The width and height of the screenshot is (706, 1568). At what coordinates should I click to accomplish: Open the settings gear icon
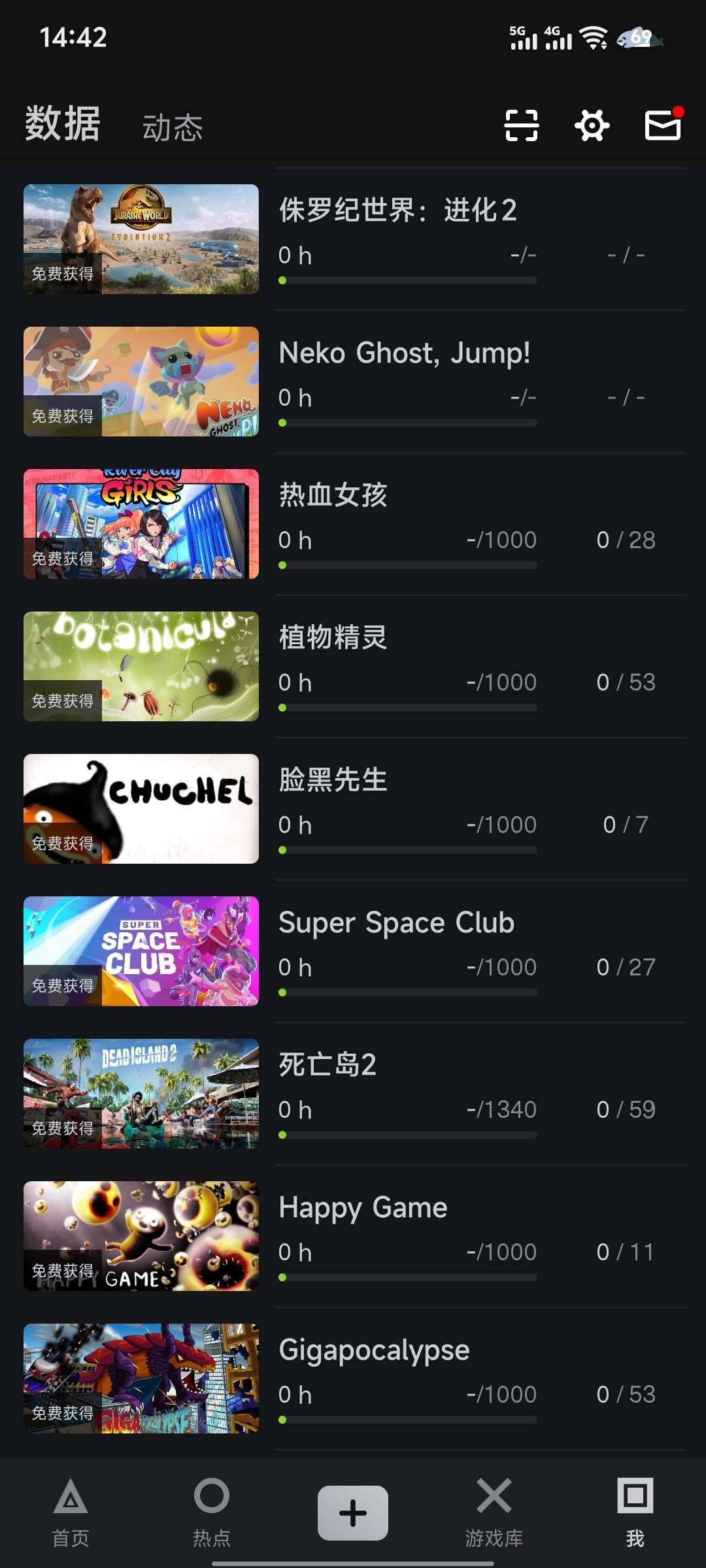590,126
